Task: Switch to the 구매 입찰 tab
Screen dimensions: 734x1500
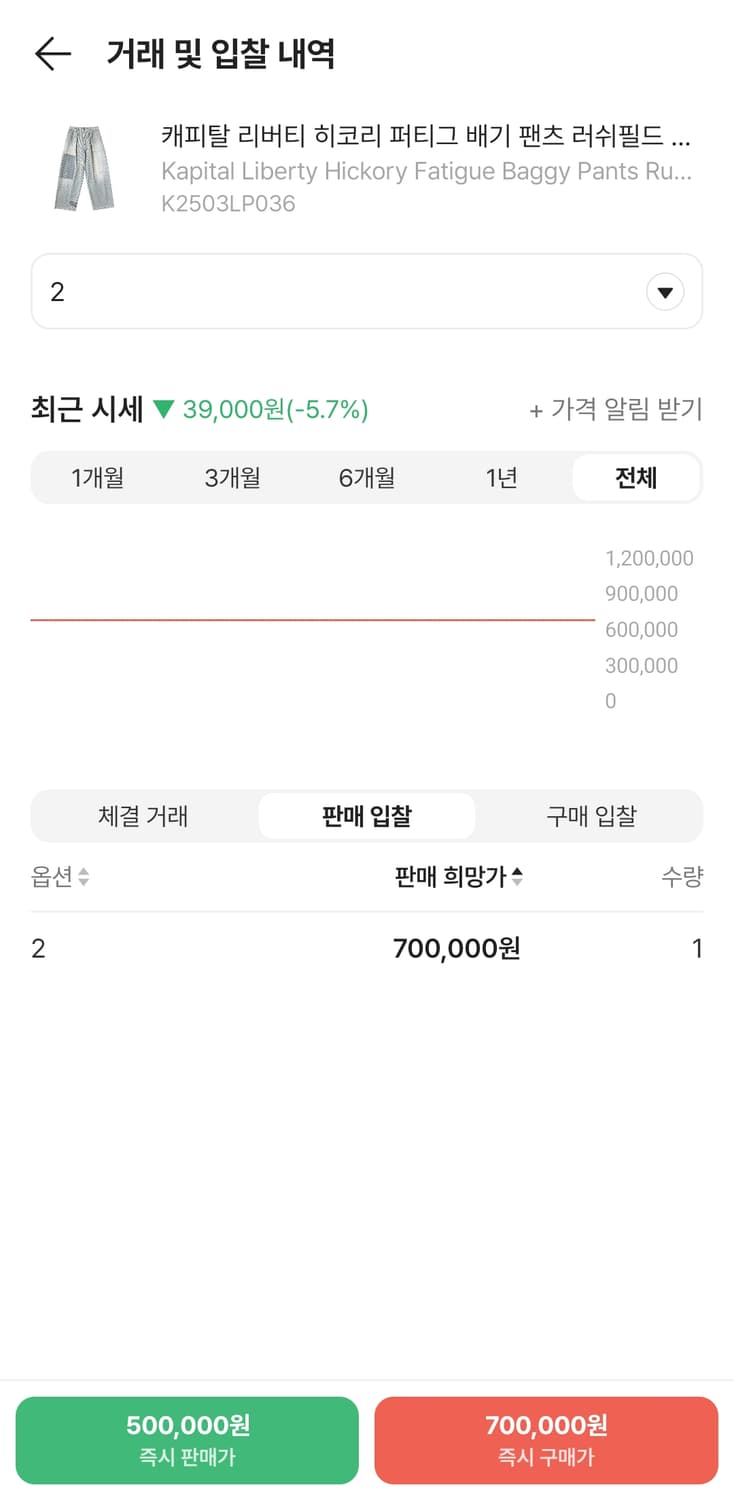Action: 589,815
